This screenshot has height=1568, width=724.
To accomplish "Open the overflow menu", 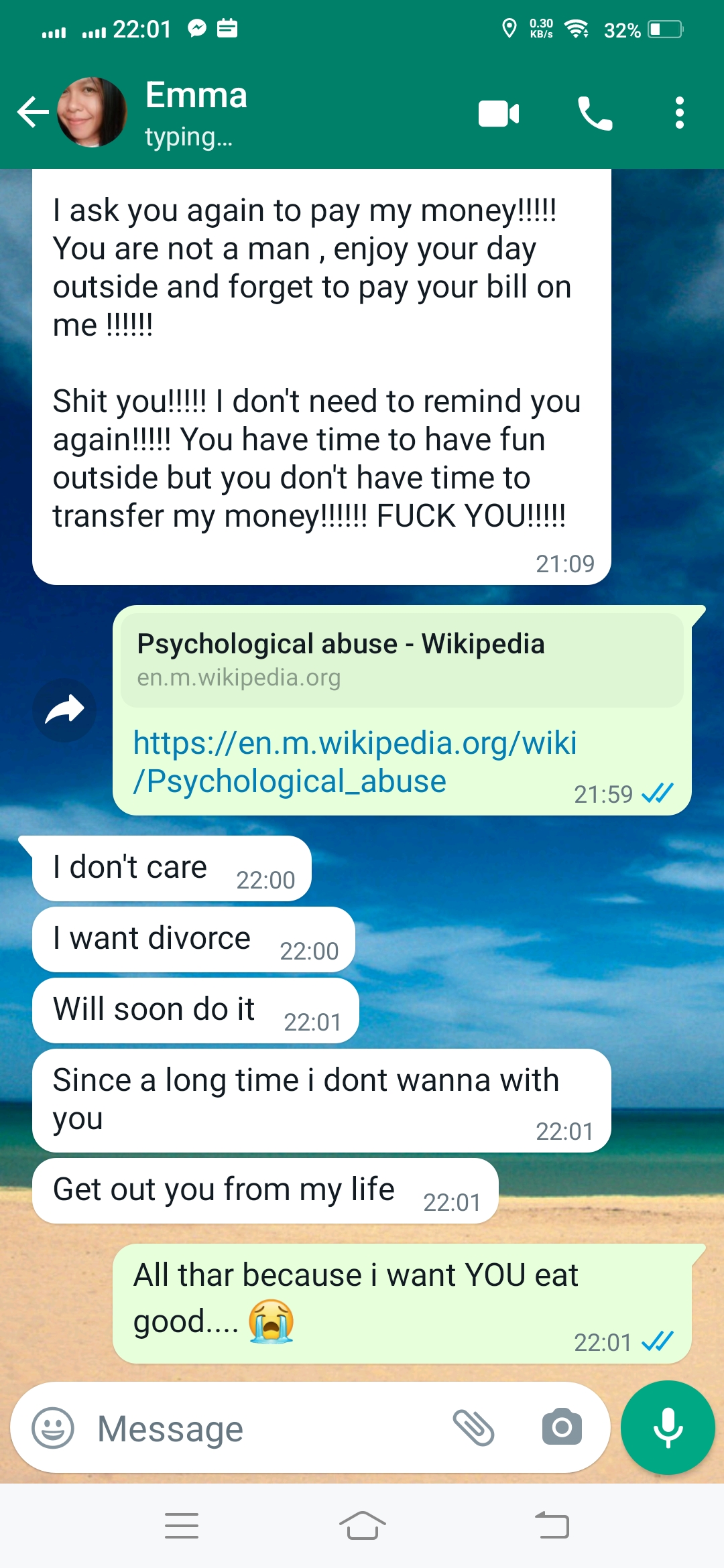I will pyautogui.click(x=680, y=113).
